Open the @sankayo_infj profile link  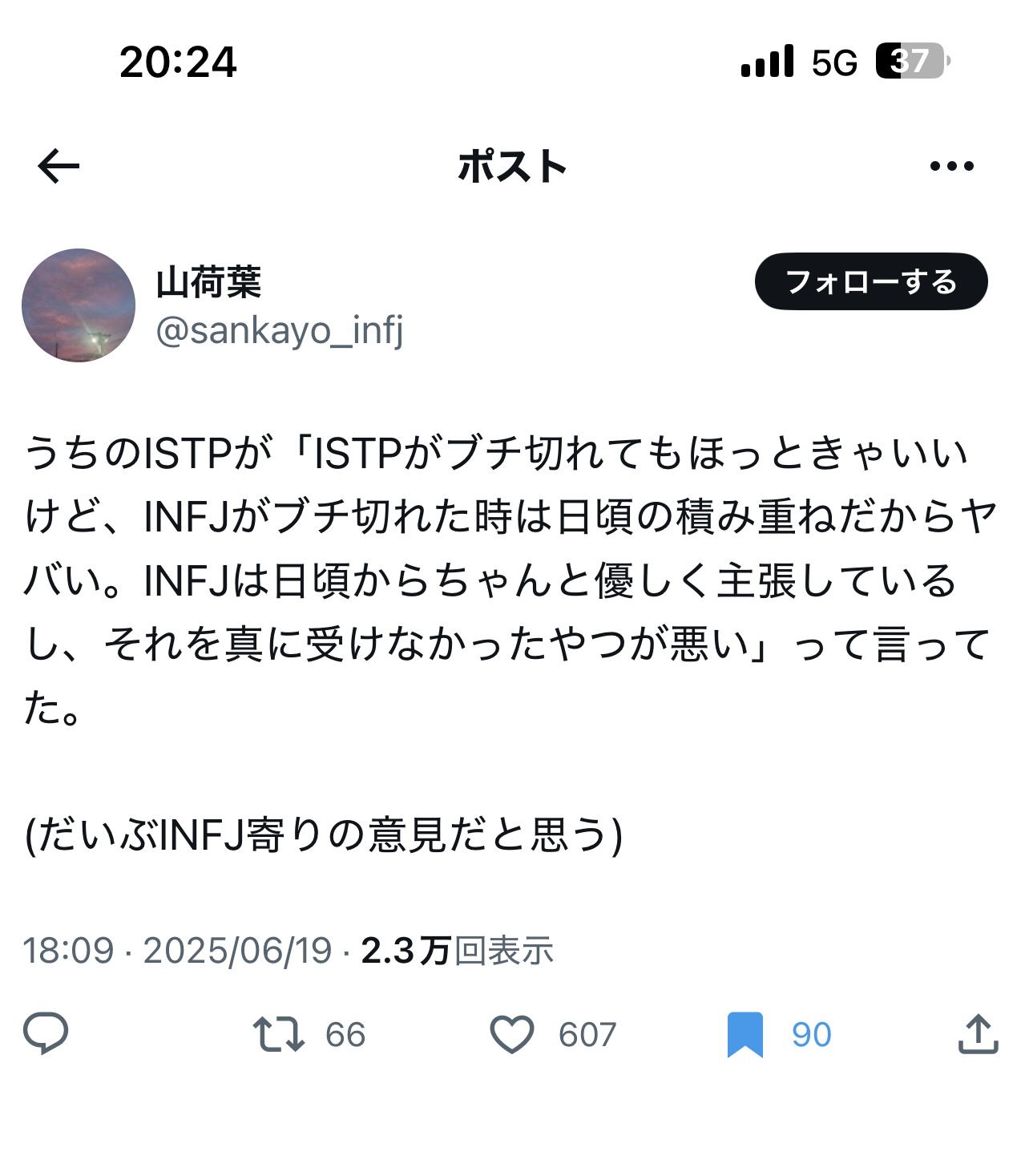[279, 330]
